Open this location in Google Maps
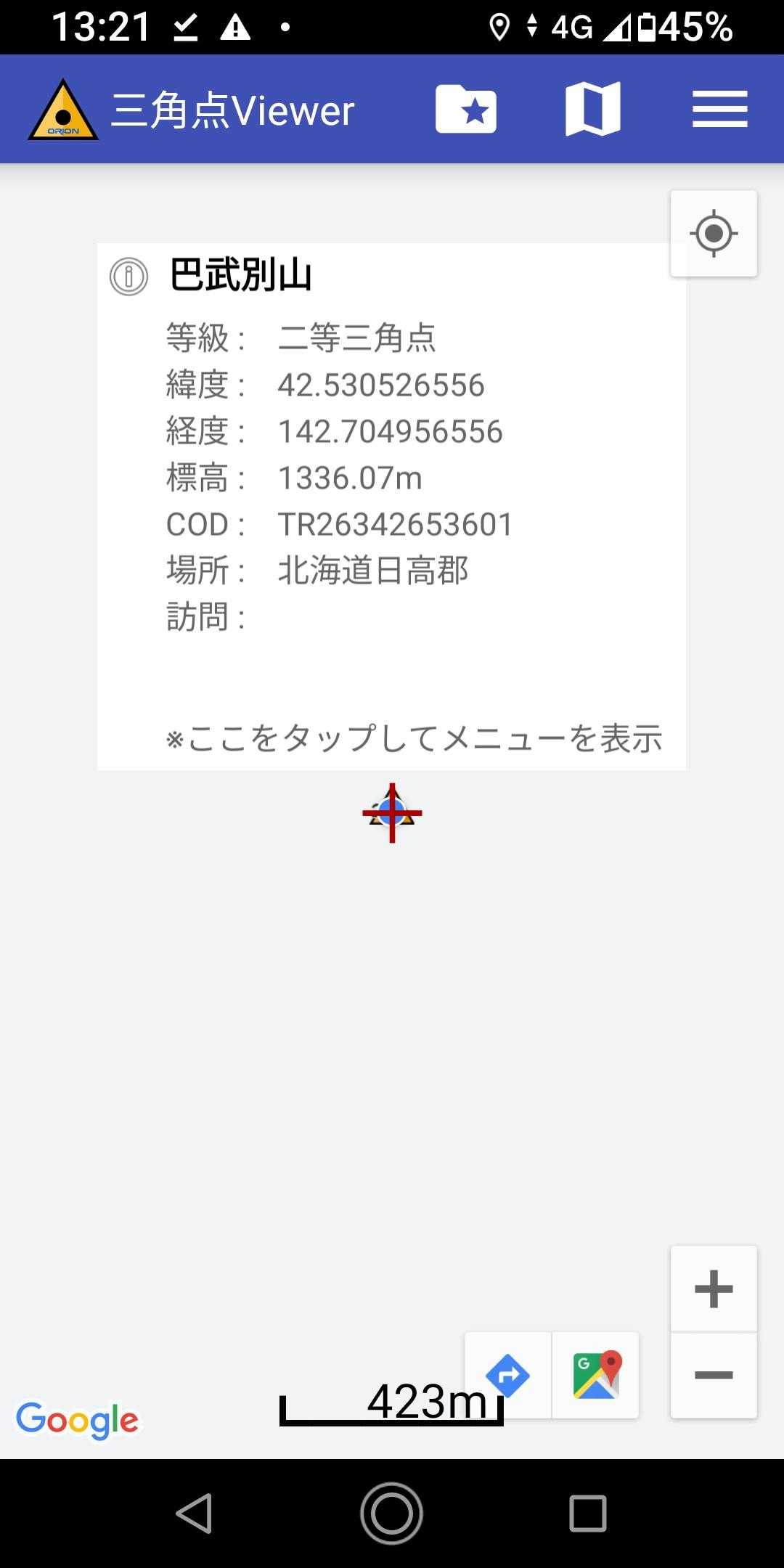The width and height of the screenshot is (784, 1568). tap(596, 1374)
